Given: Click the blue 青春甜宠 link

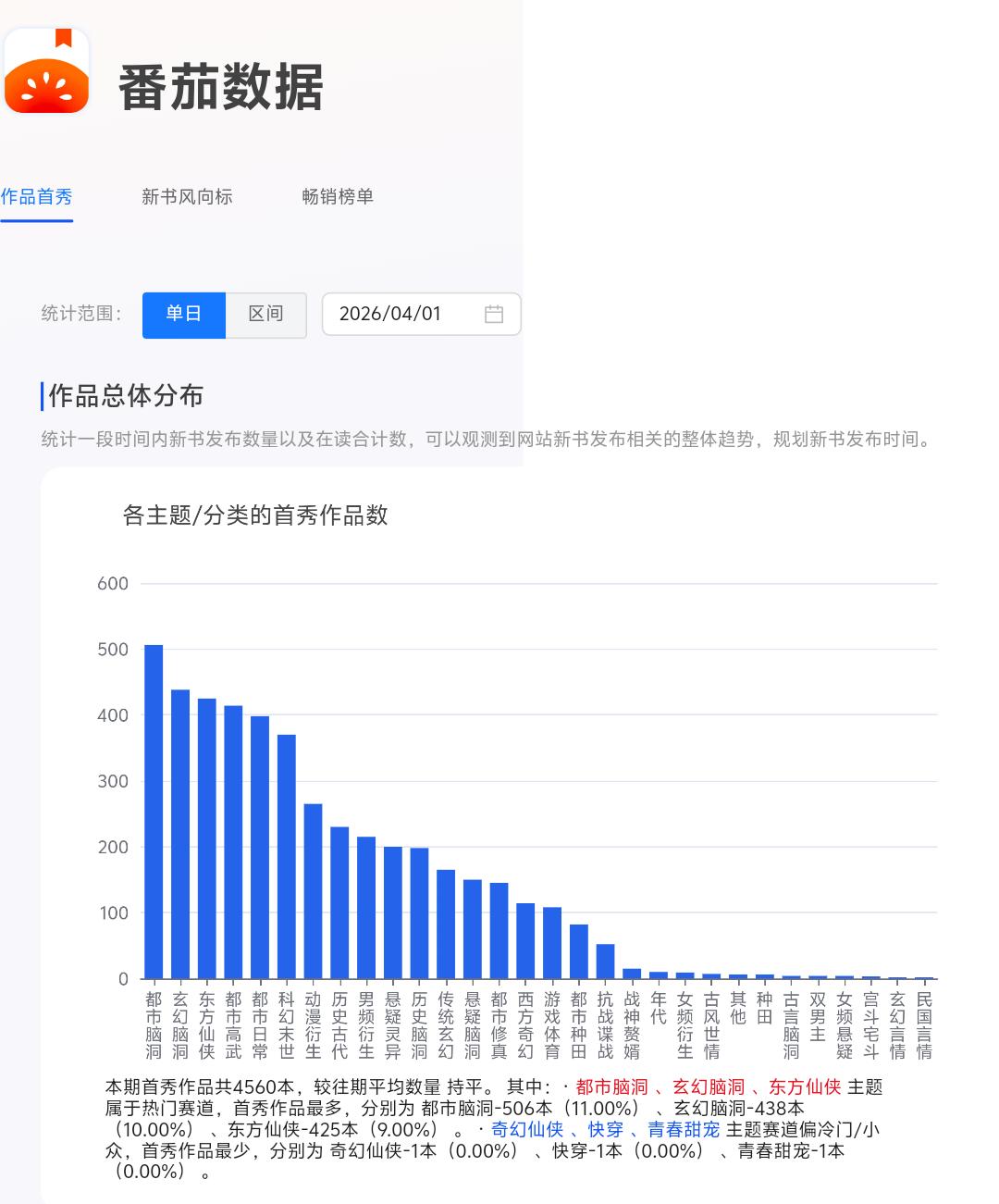Looking at the screenshot, I should (x=684, y=1129).
